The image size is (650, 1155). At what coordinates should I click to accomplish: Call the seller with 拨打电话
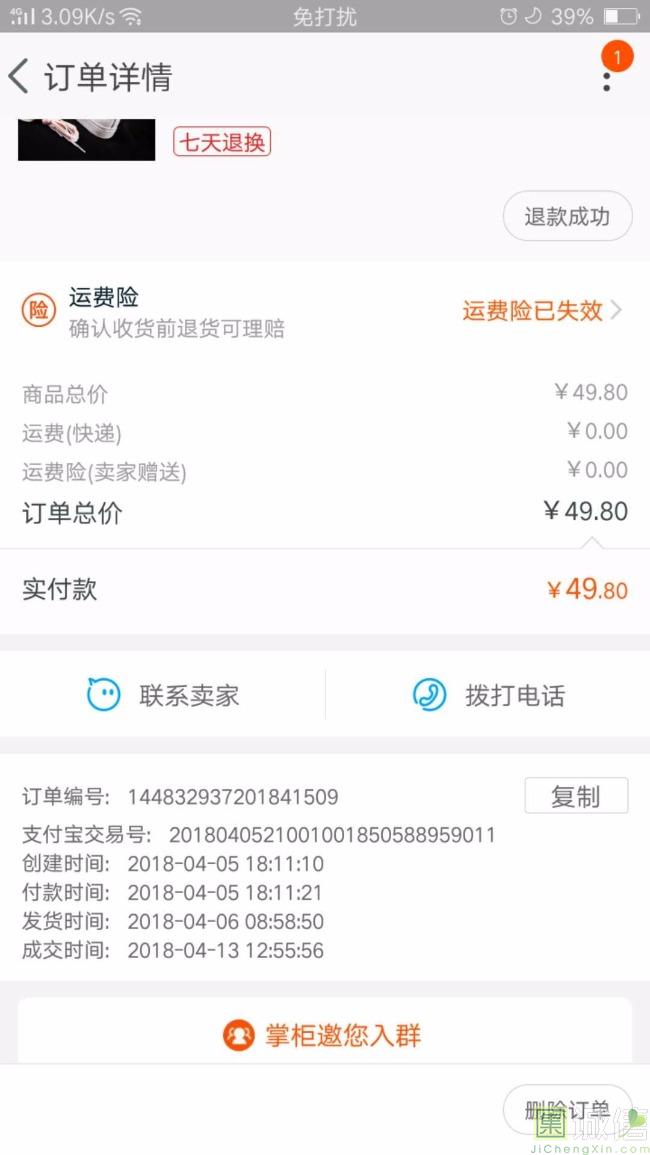pyautogui.click(x=488, y=695)
